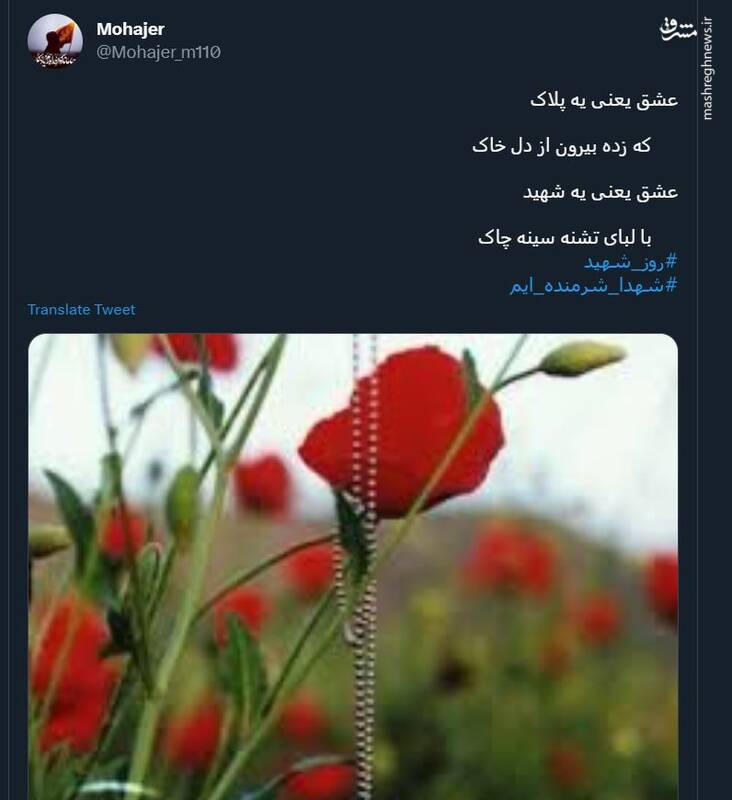The width and height of the screenshot is (732, 800).
Task: Open Mohajer's profile avatar
Action: [x=56, y=42]
